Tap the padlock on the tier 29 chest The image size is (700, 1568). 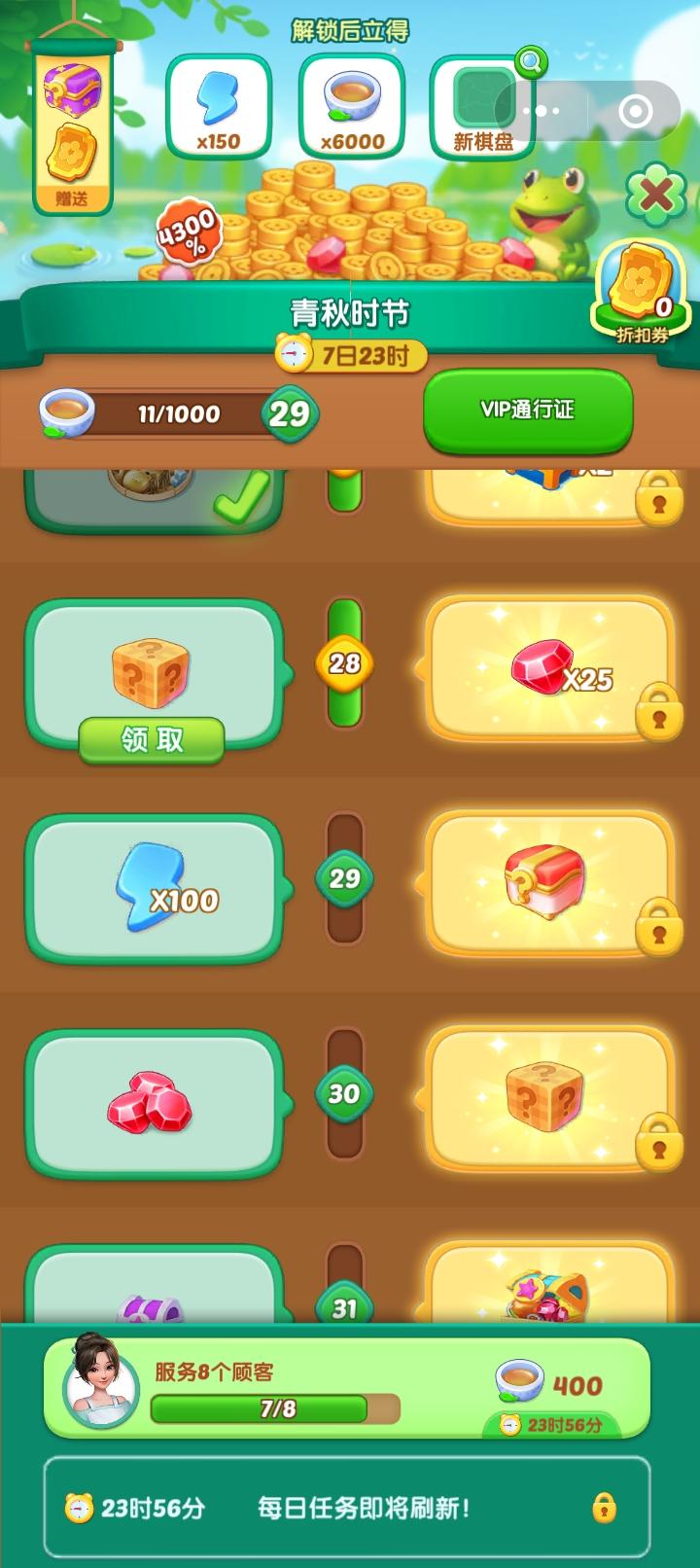659,931
